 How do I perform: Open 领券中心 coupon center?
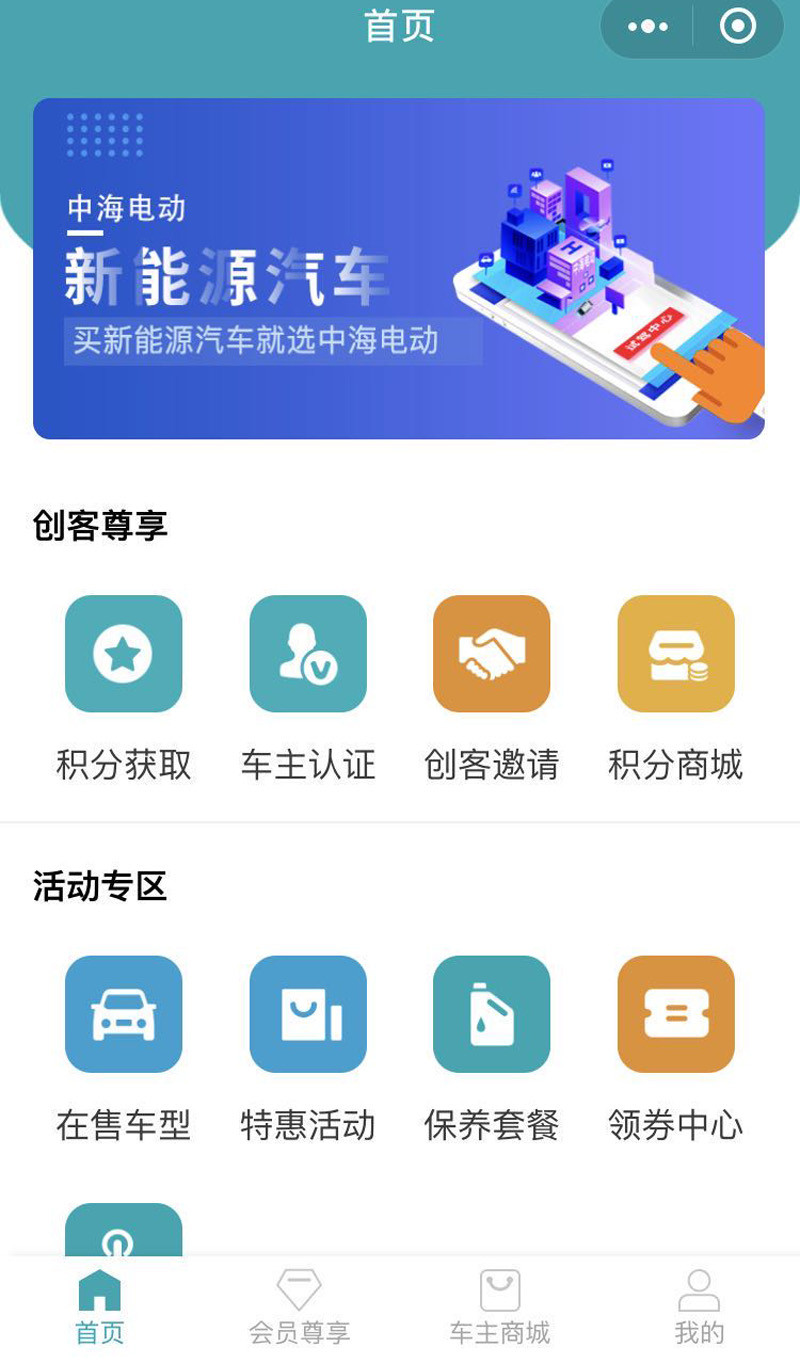[676, 1014]
